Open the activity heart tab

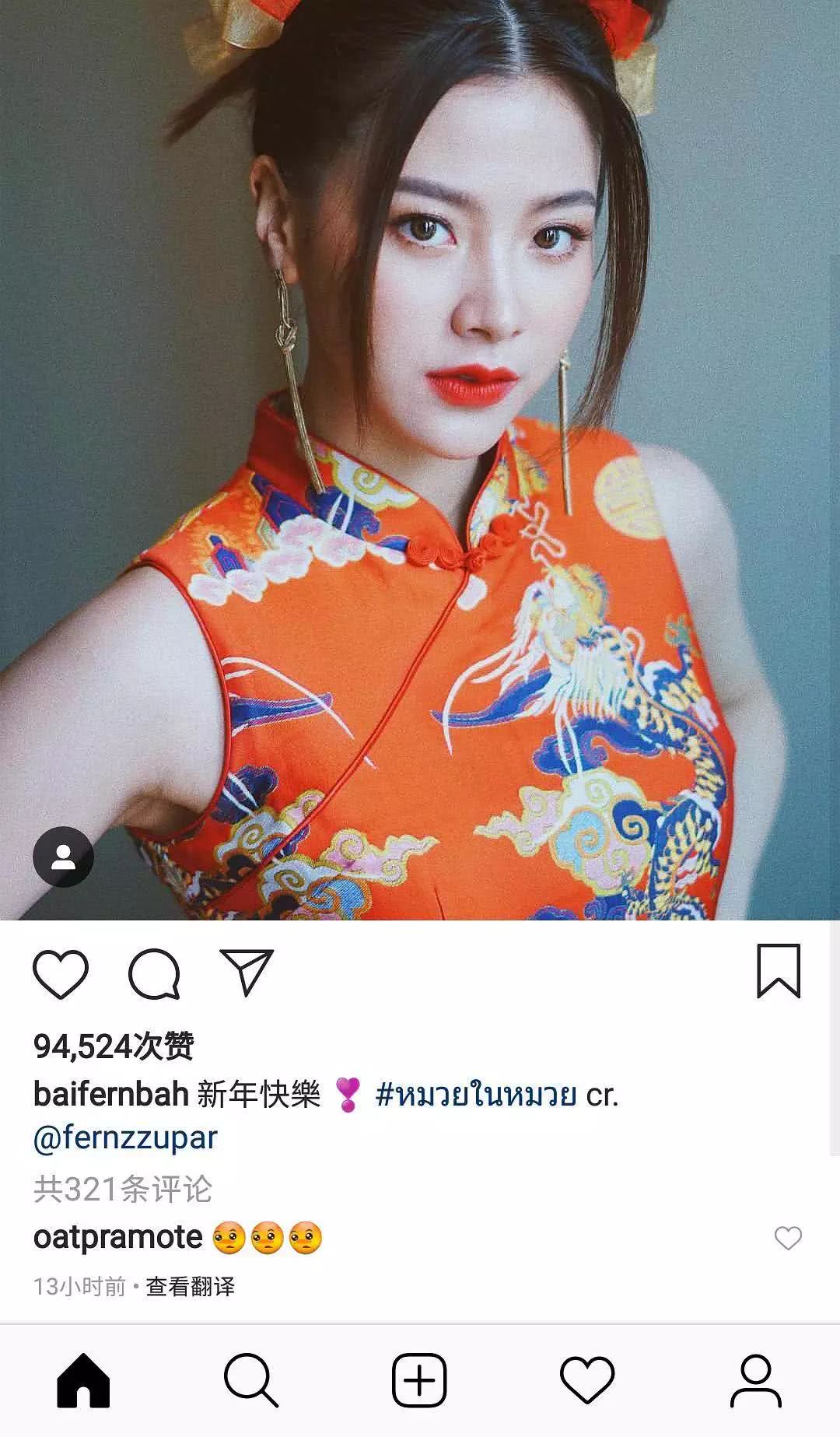[x=587, y=1381]
